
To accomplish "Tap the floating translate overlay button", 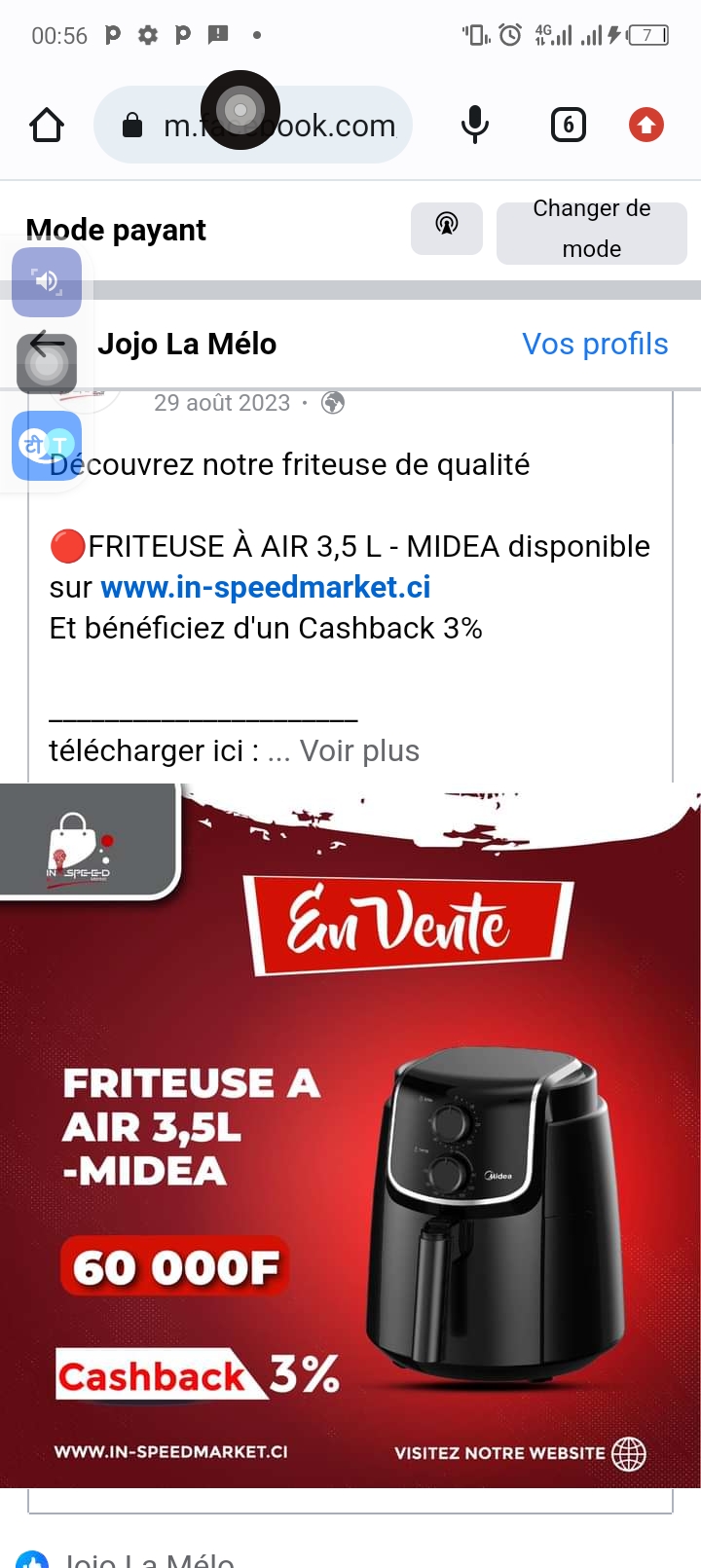I will [47, 446].
